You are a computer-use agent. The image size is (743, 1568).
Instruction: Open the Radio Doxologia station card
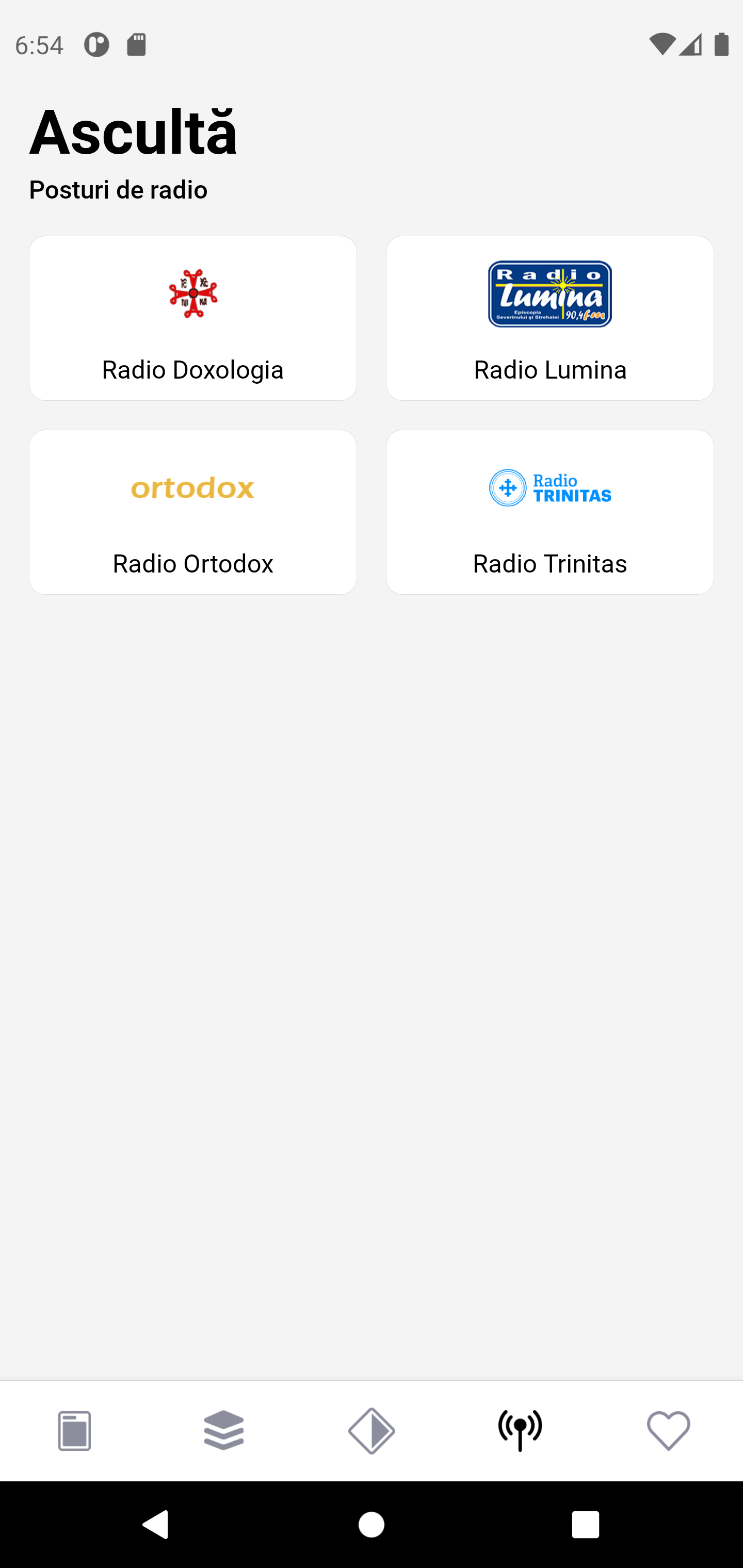coord(192,318)
